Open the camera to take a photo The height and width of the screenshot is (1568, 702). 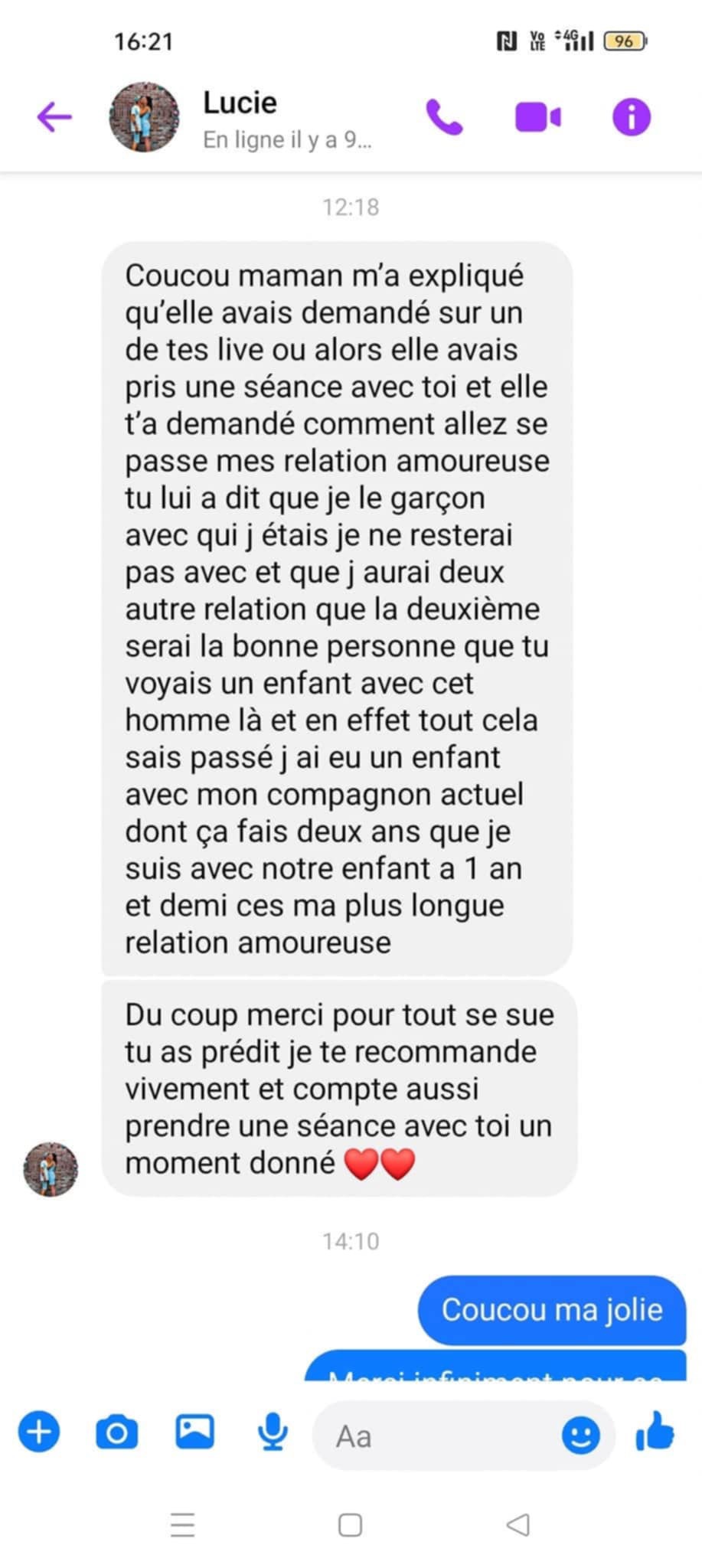(x=117, y=1431)
